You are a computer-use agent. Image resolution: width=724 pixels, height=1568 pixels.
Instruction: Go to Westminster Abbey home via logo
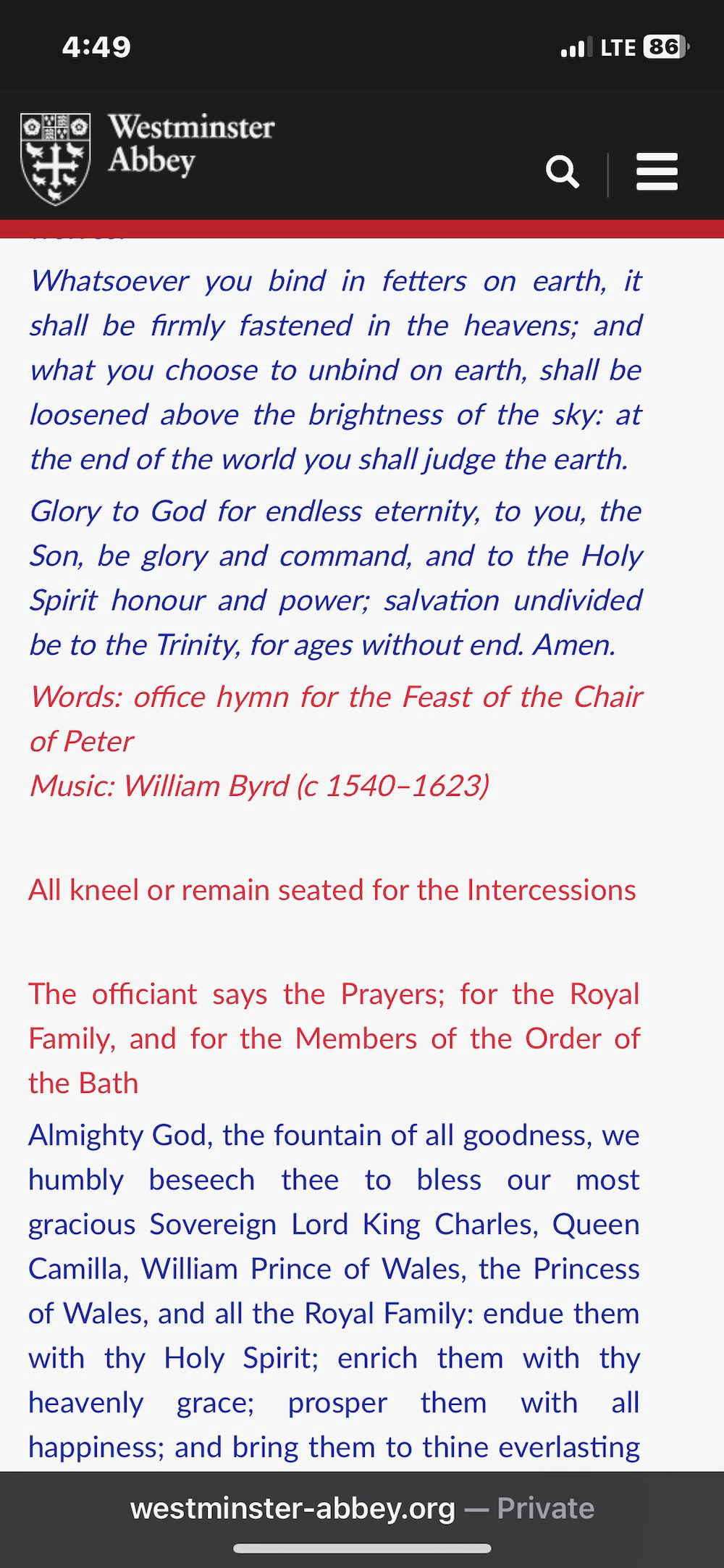tap(148, 158)
